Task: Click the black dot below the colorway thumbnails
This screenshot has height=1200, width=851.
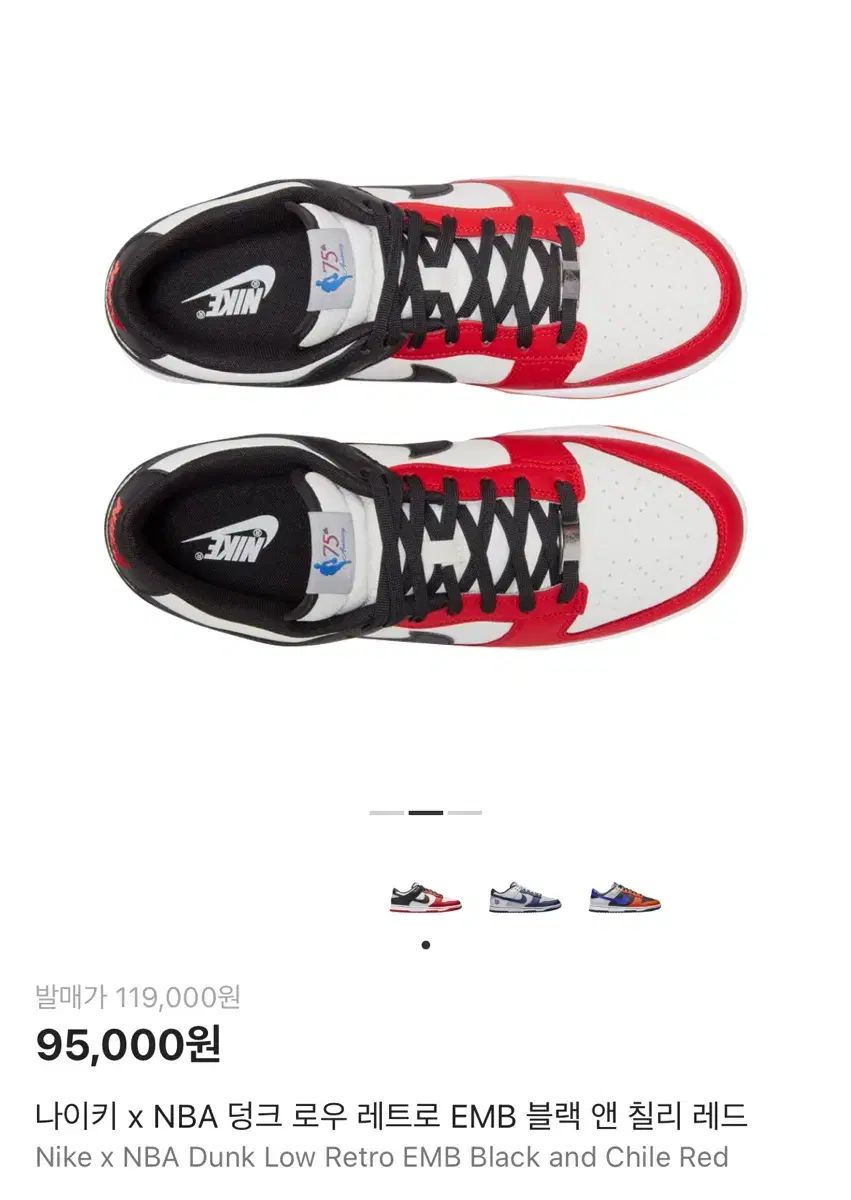Action: (x=425, y=946)
